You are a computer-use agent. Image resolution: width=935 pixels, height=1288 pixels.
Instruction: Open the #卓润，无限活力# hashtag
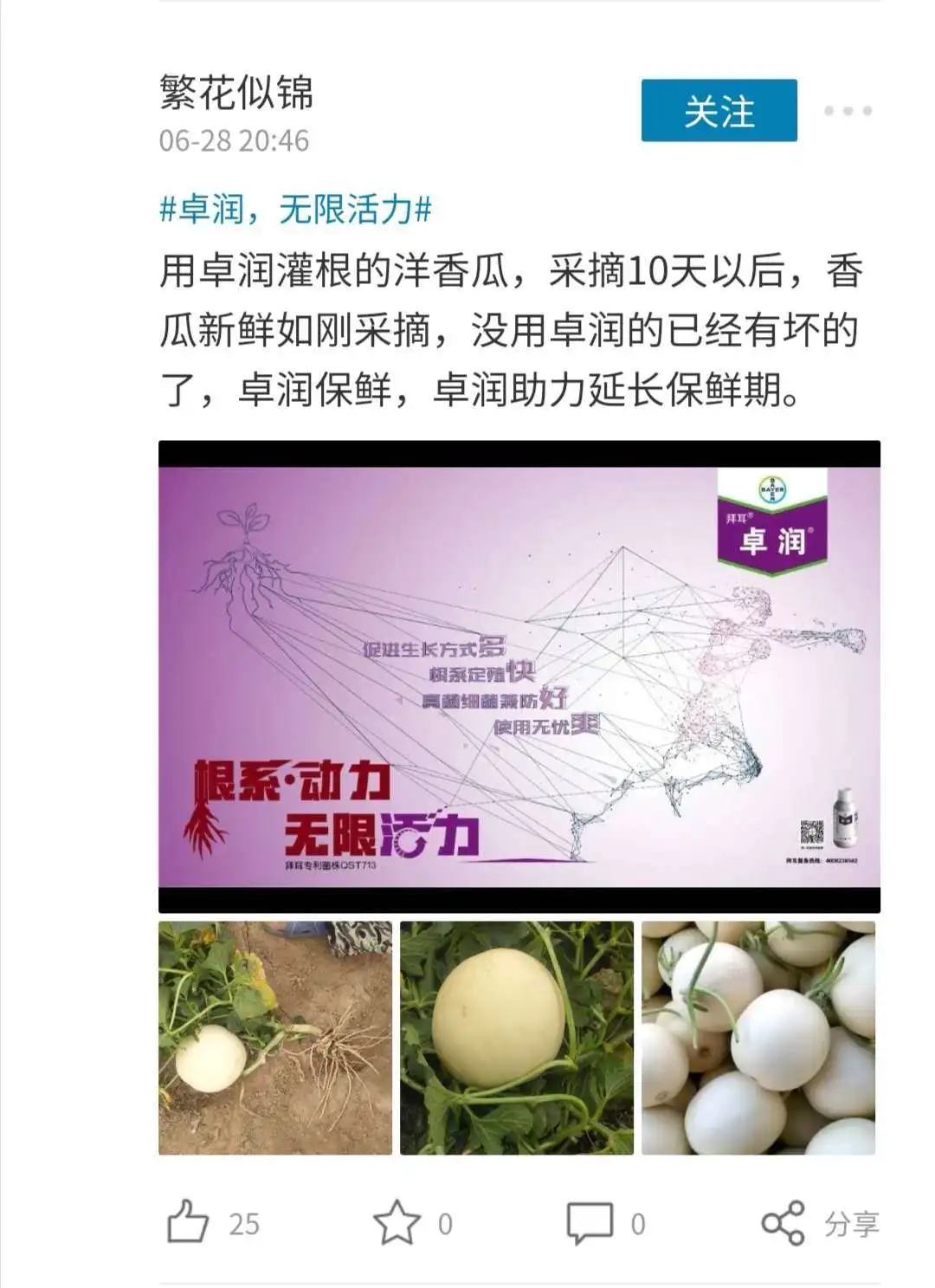pyautogui.click(x=295, y=210)
